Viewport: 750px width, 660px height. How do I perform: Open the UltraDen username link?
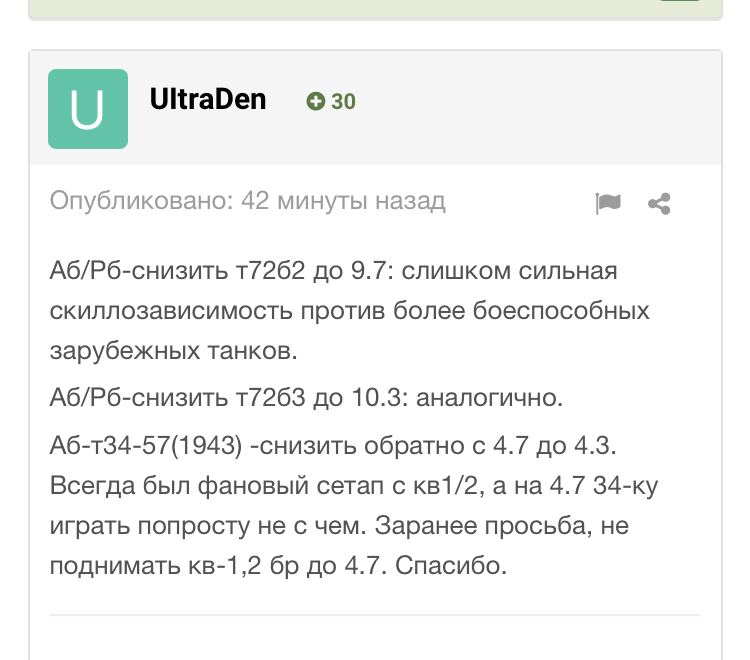coord(208,99)
